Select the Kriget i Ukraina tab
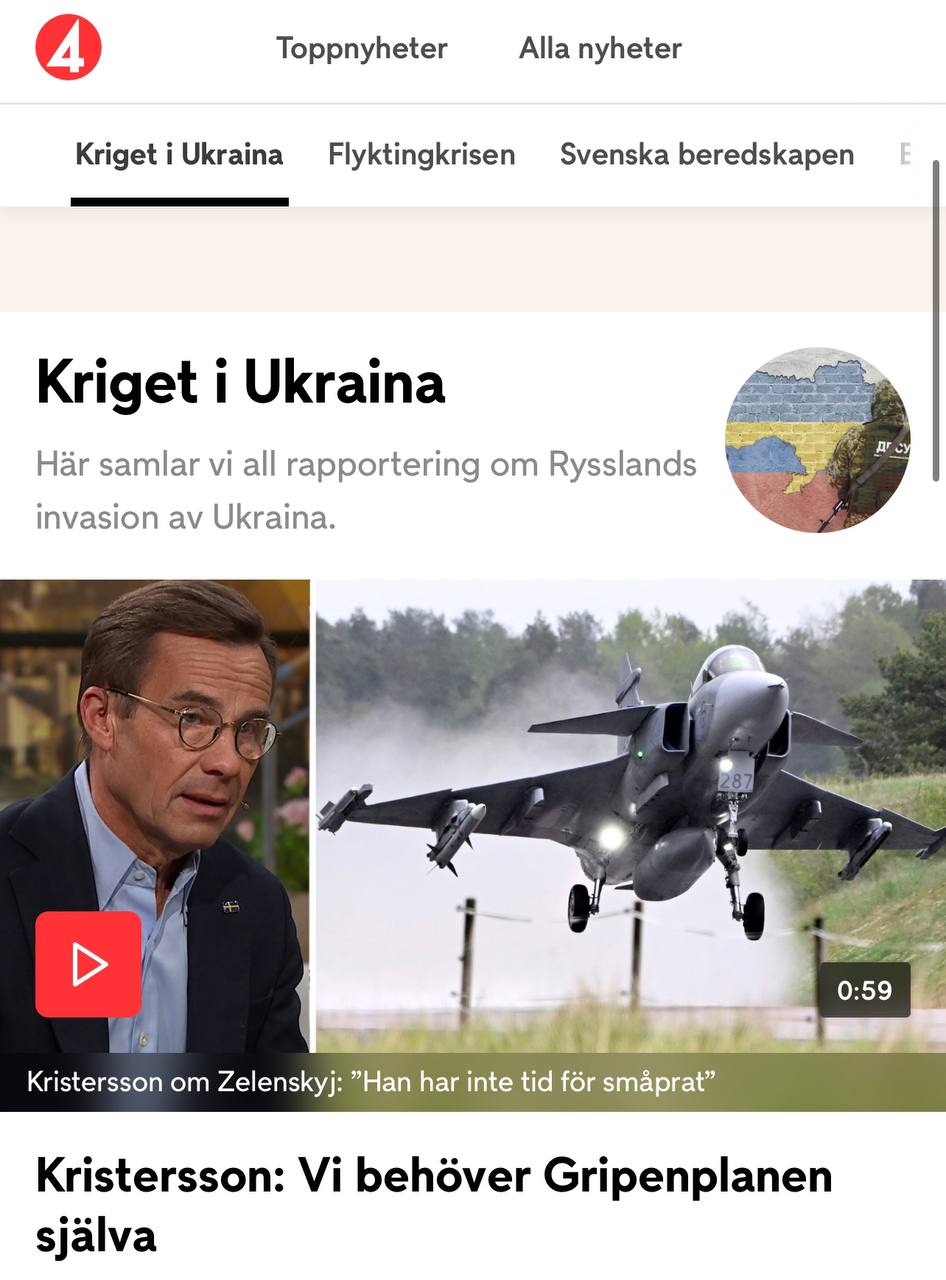 click(179, 155)
